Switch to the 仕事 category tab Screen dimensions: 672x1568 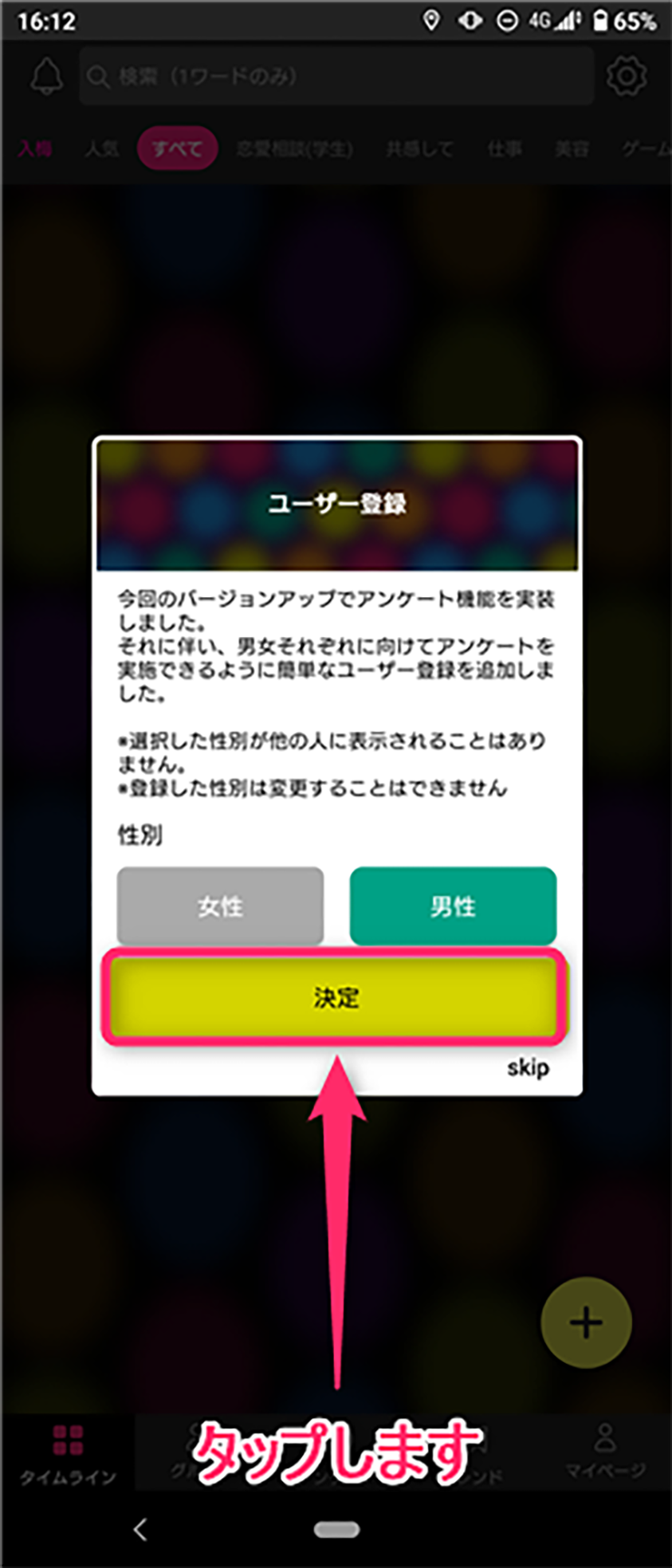coord(505,148)
